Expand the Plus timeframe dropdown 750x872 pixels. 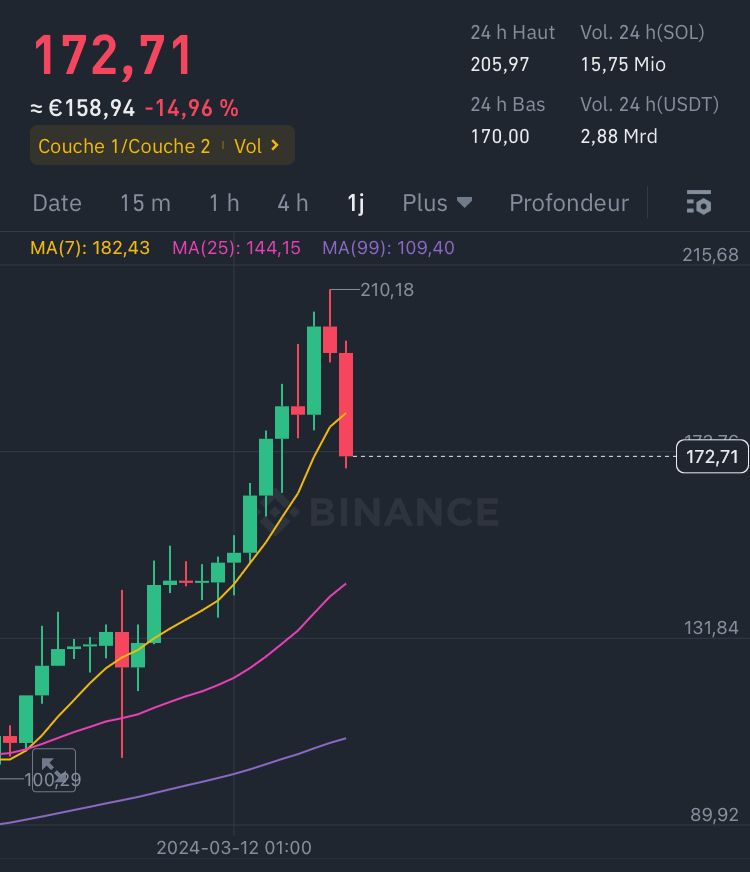coord(437,203)
